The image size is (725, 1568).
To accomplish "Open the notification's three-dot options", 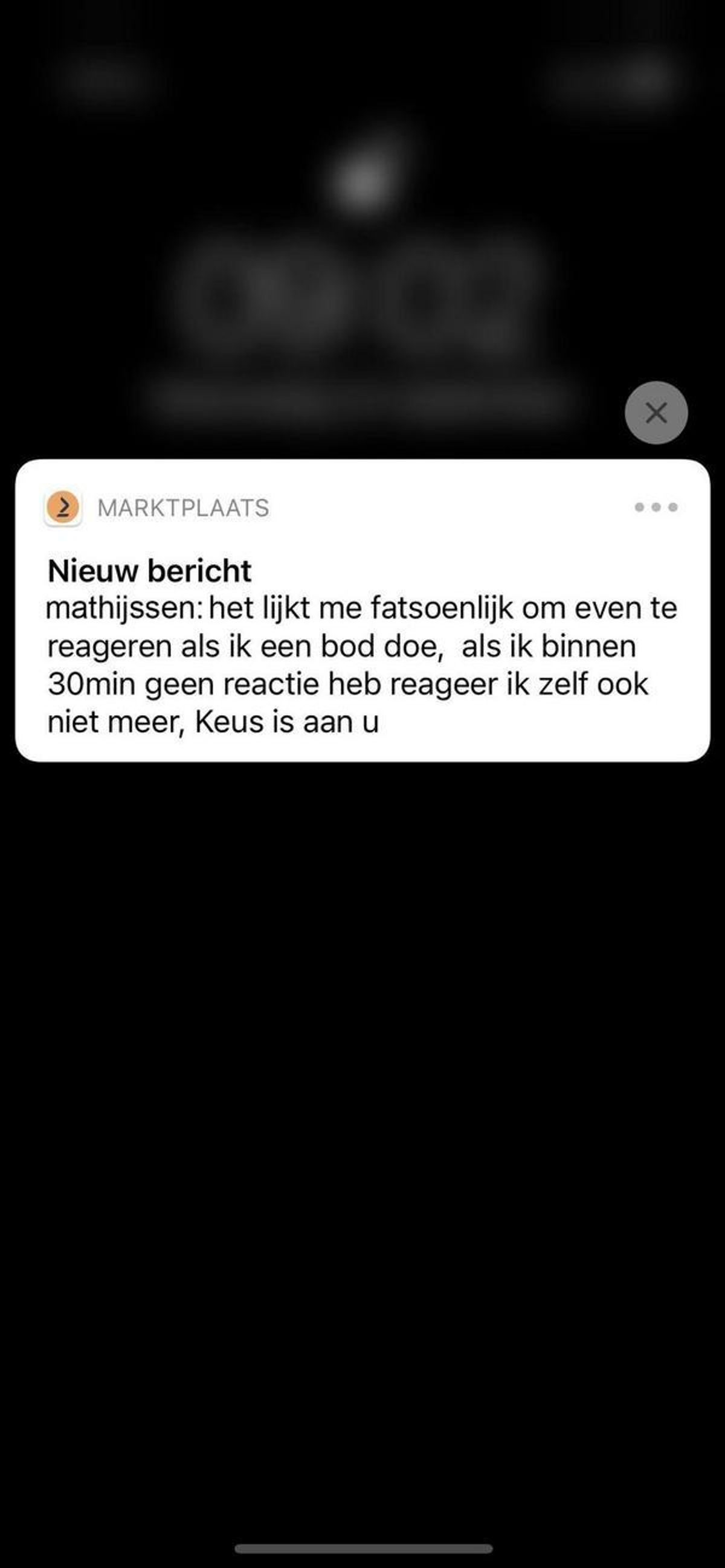I will [x=656, y=507].
